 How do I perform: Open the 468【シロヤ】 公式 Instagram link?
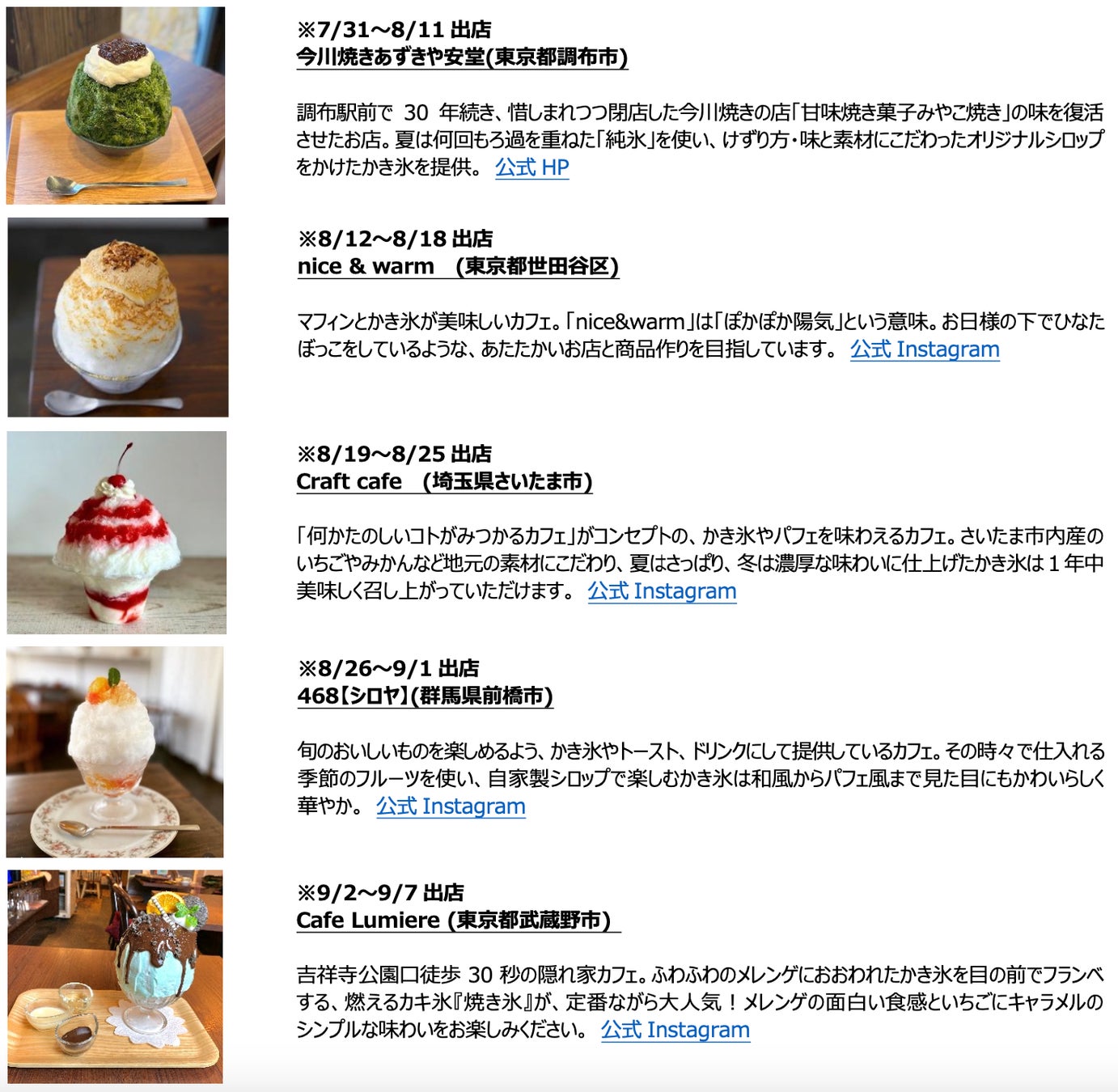[x=451, y=806]
